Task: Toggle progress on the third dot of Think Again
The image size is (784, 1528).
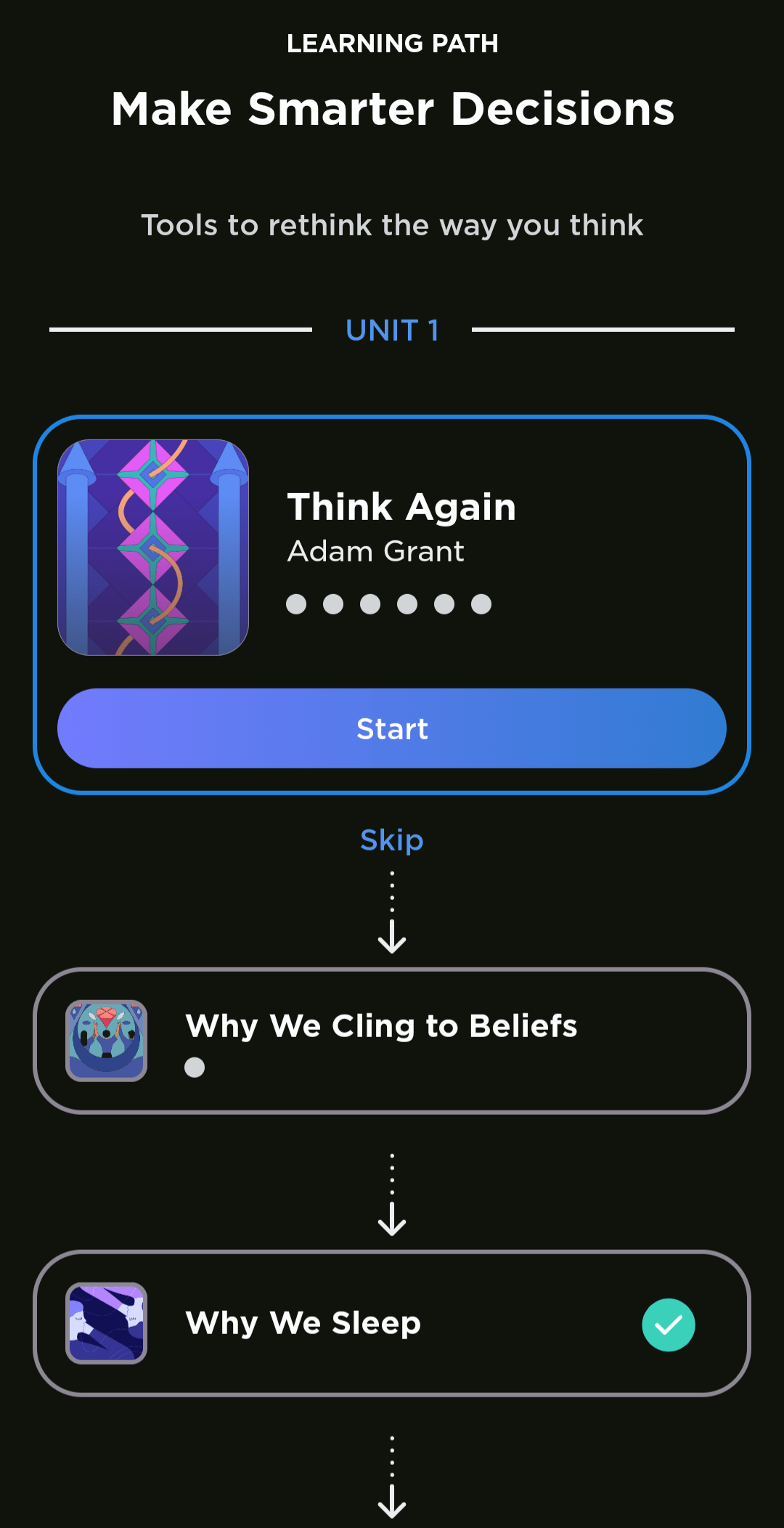Action: (x=370, y=604)
